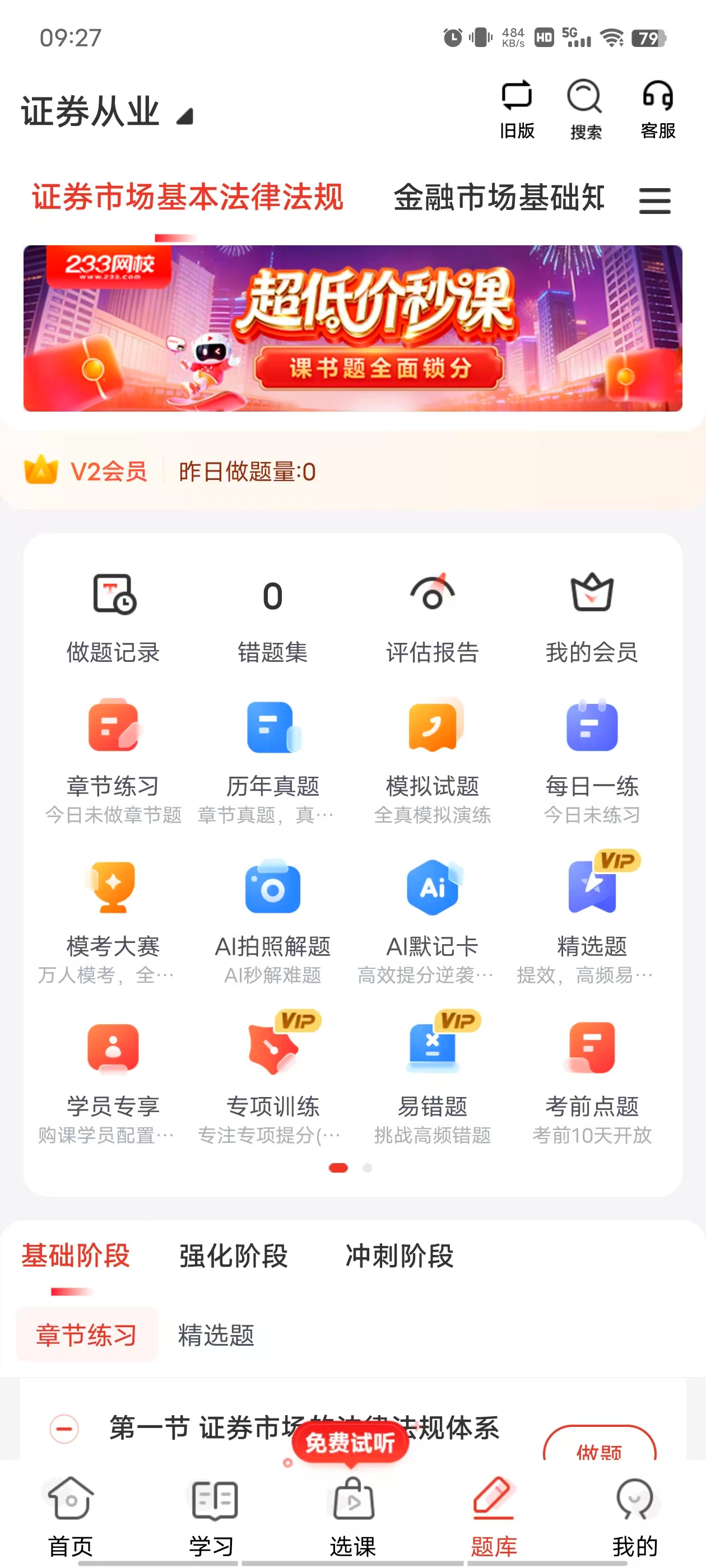Collapse the 第一节 section with minus icon
Screen dimensions: 706x1568
coord(64,1429)
